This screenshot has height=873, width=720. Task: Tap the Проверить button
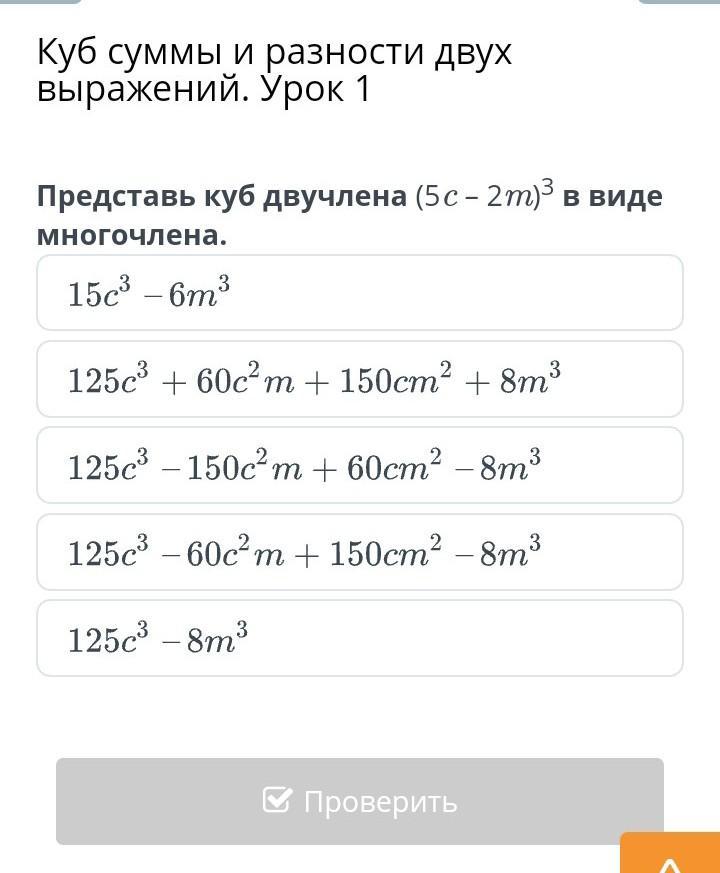click(360, 801)
